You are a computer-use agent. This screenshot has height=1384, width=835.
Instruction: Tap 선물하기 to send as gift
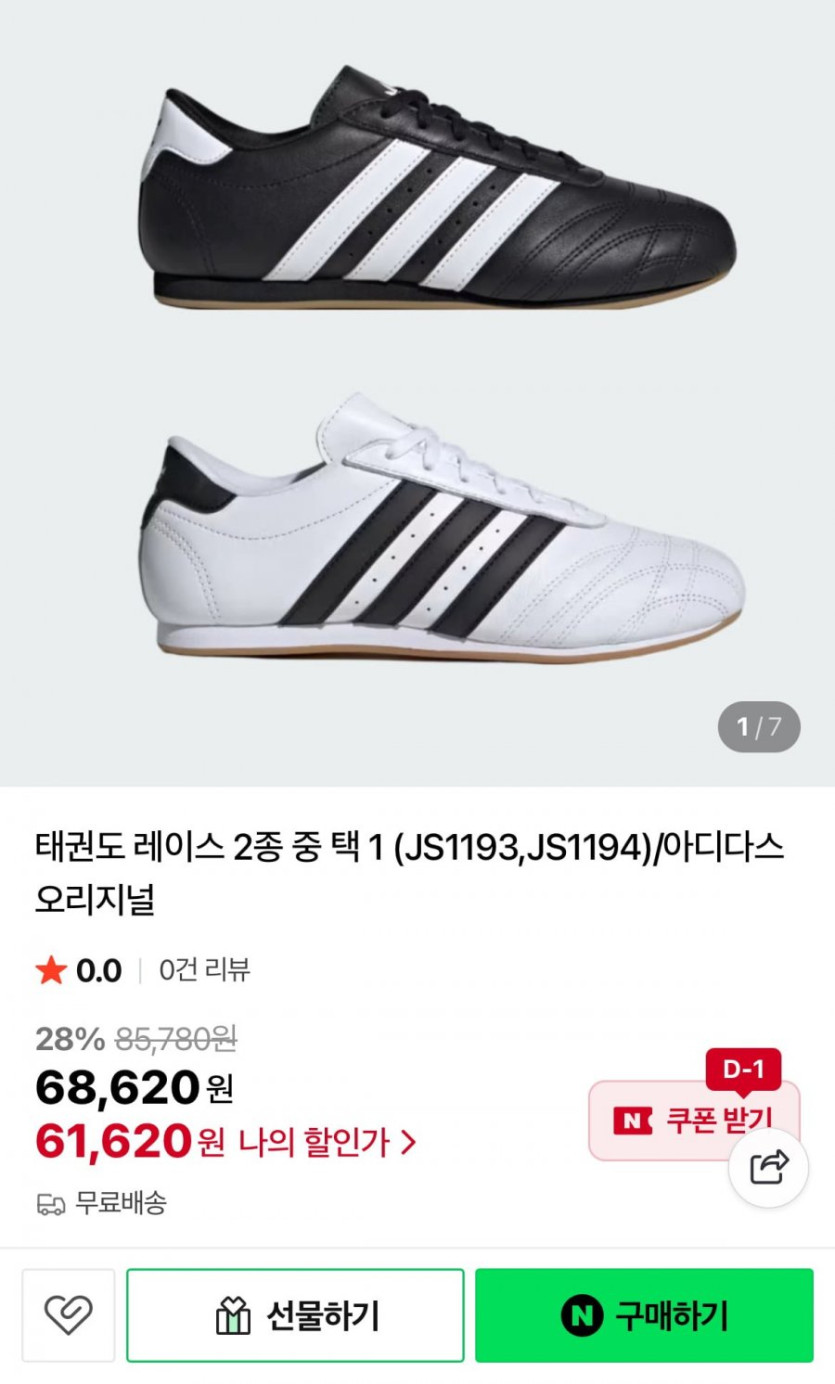click(x=295, y=1315)
